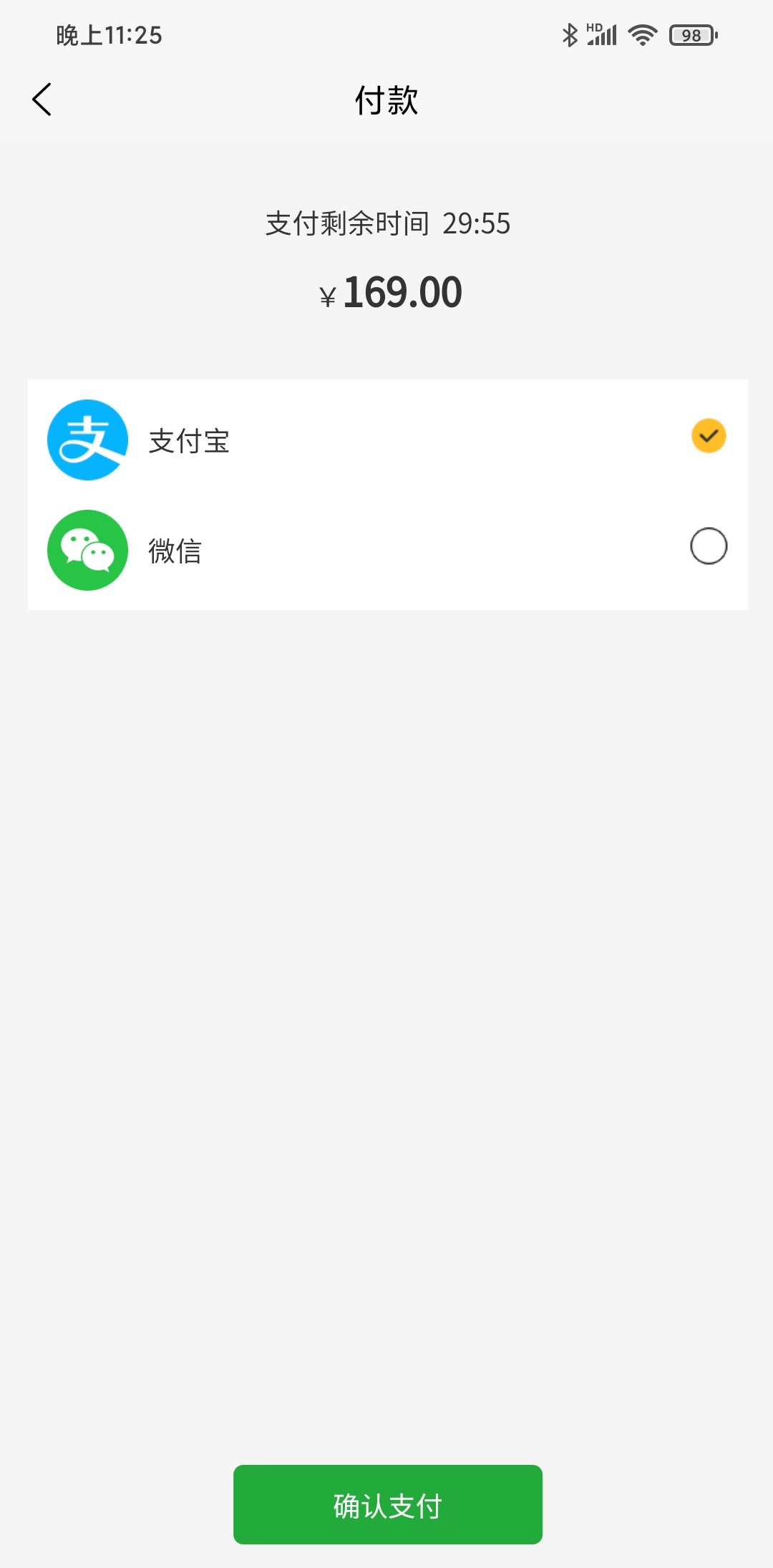The height and width of the screenshot is (1568, 773).
Task: Select the 支付宝 row in payment list
Action: click(x=386, y=439)
